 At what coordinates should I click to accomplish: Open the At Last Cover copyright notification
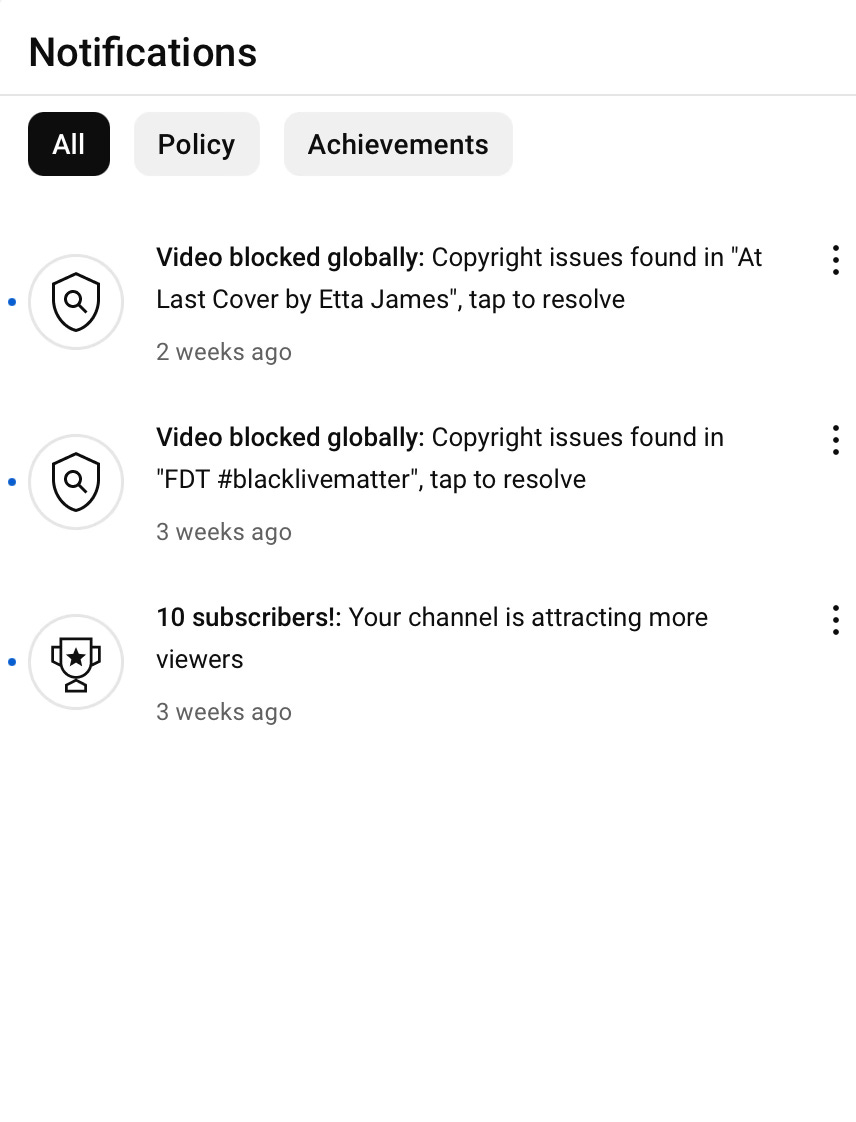click(x=458, y=279)
